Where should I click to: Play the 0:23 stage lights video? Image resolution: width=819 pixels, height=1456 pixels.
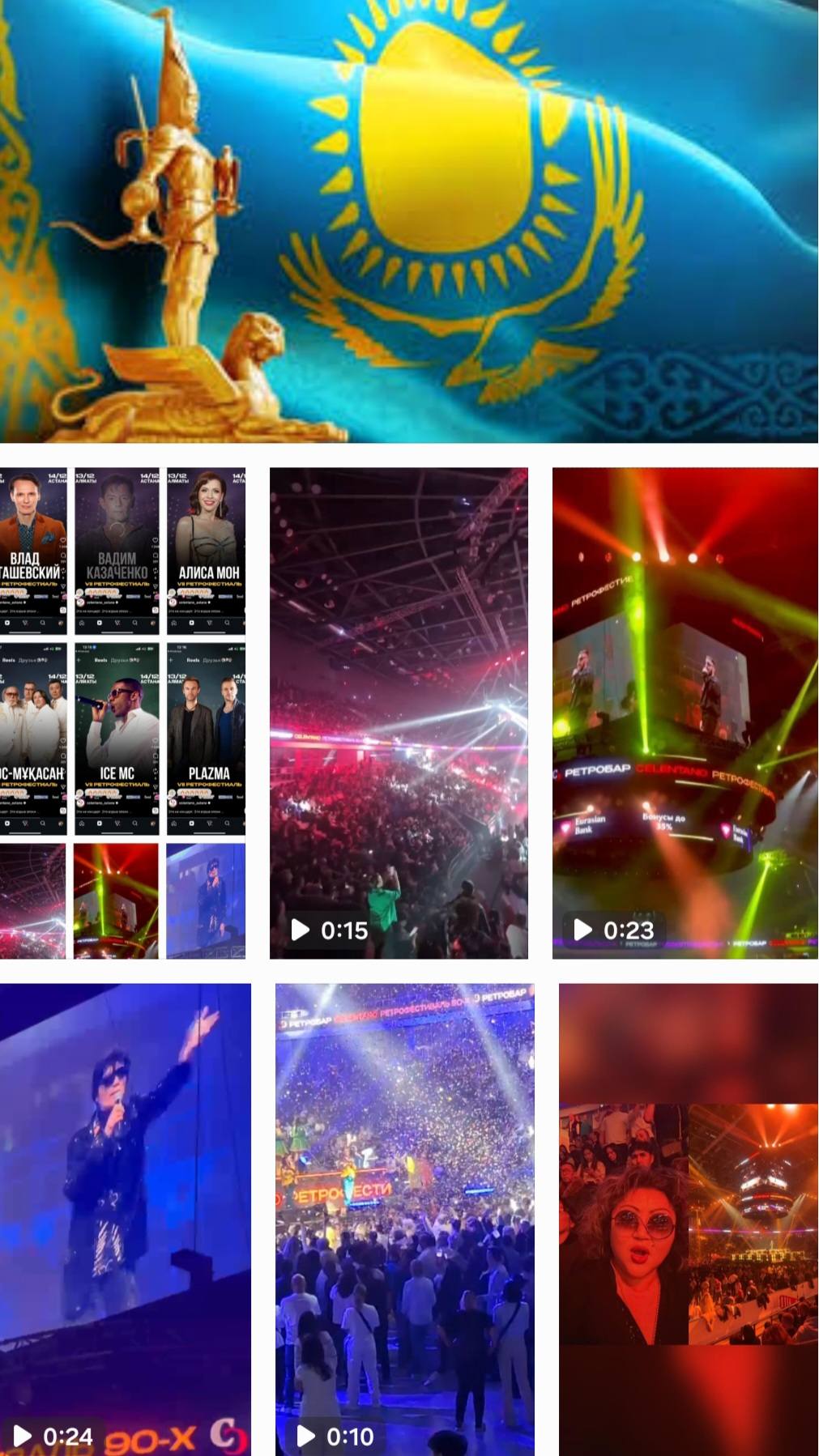coord(685,713)
